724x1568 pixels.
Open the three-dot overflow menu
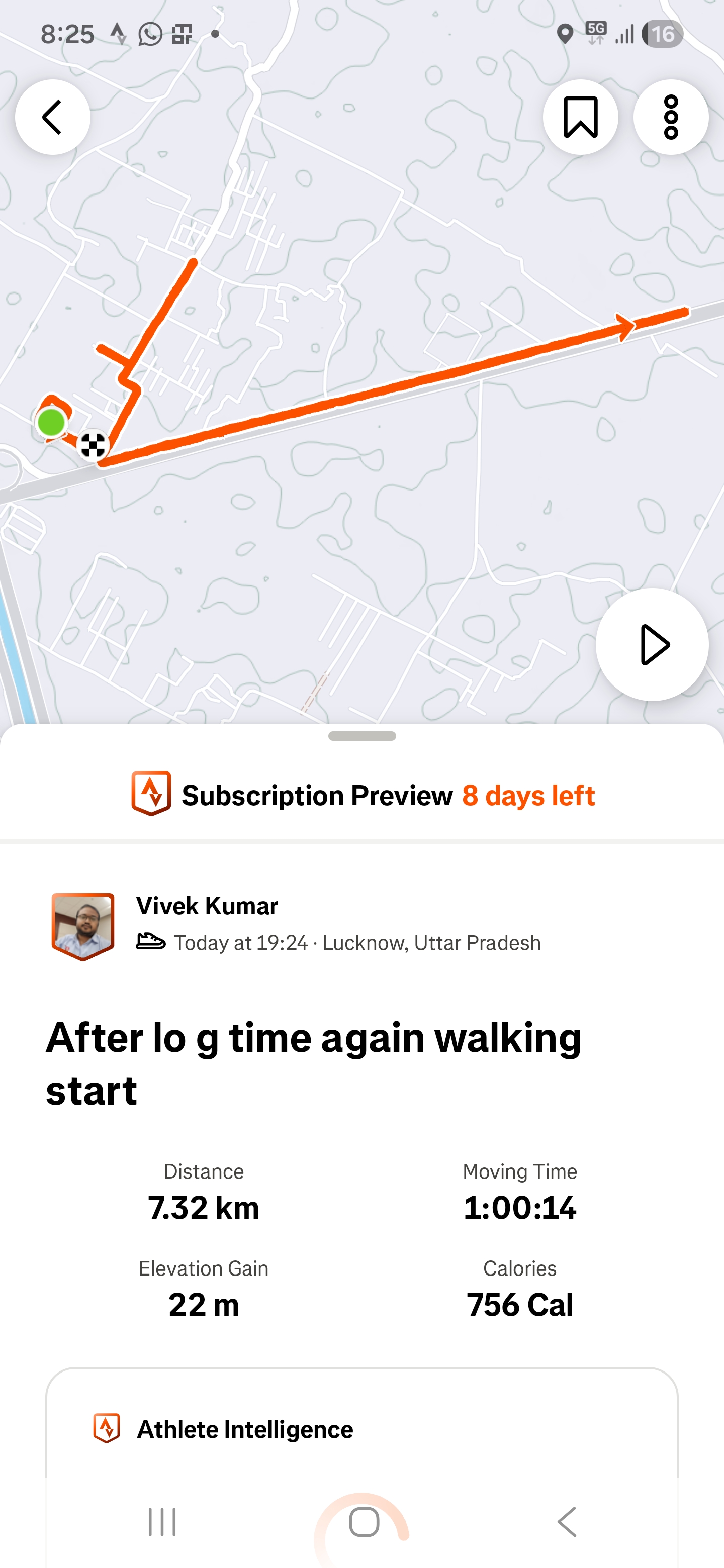pyautogui.click(x=670, y=117)
